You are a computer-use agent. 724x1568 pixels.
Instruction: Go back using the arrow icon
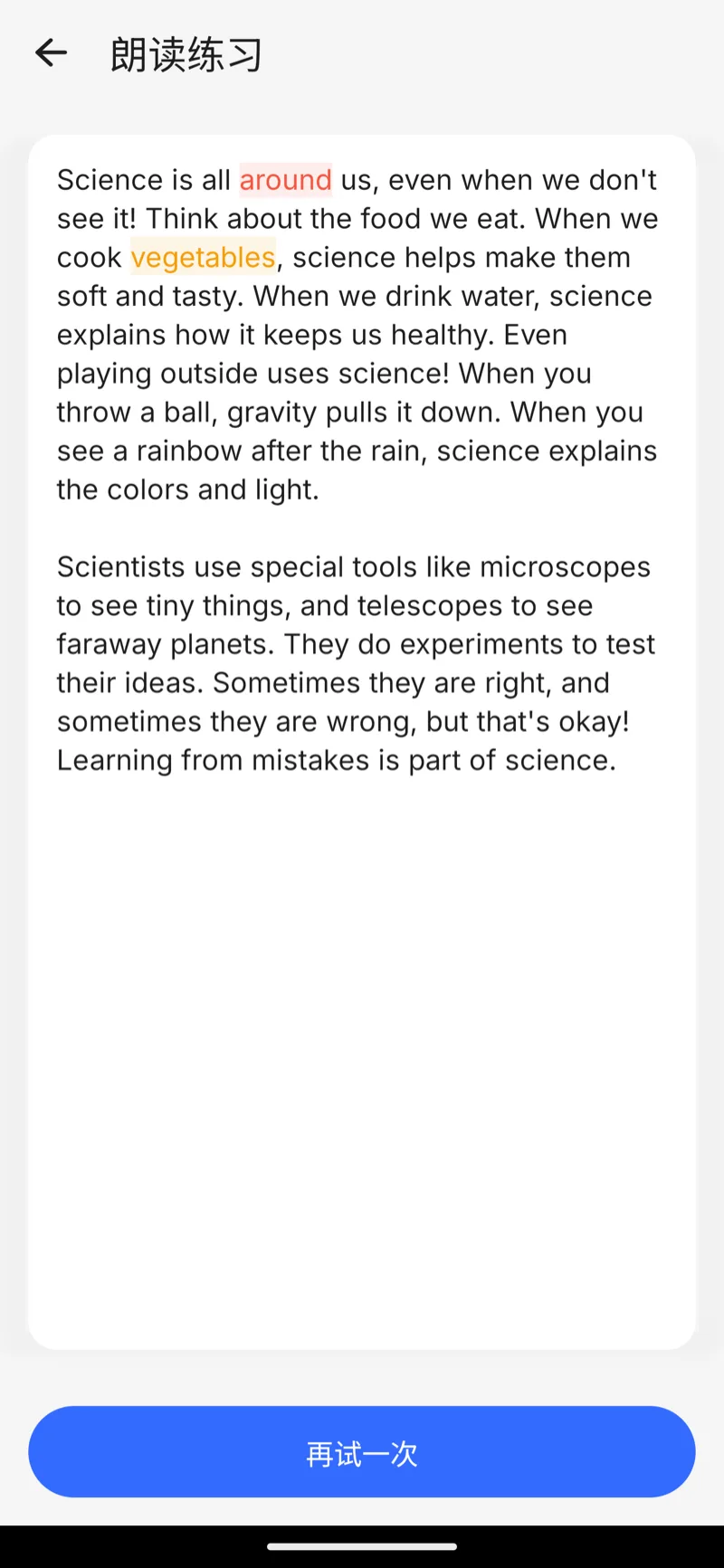tap(52, 53)
